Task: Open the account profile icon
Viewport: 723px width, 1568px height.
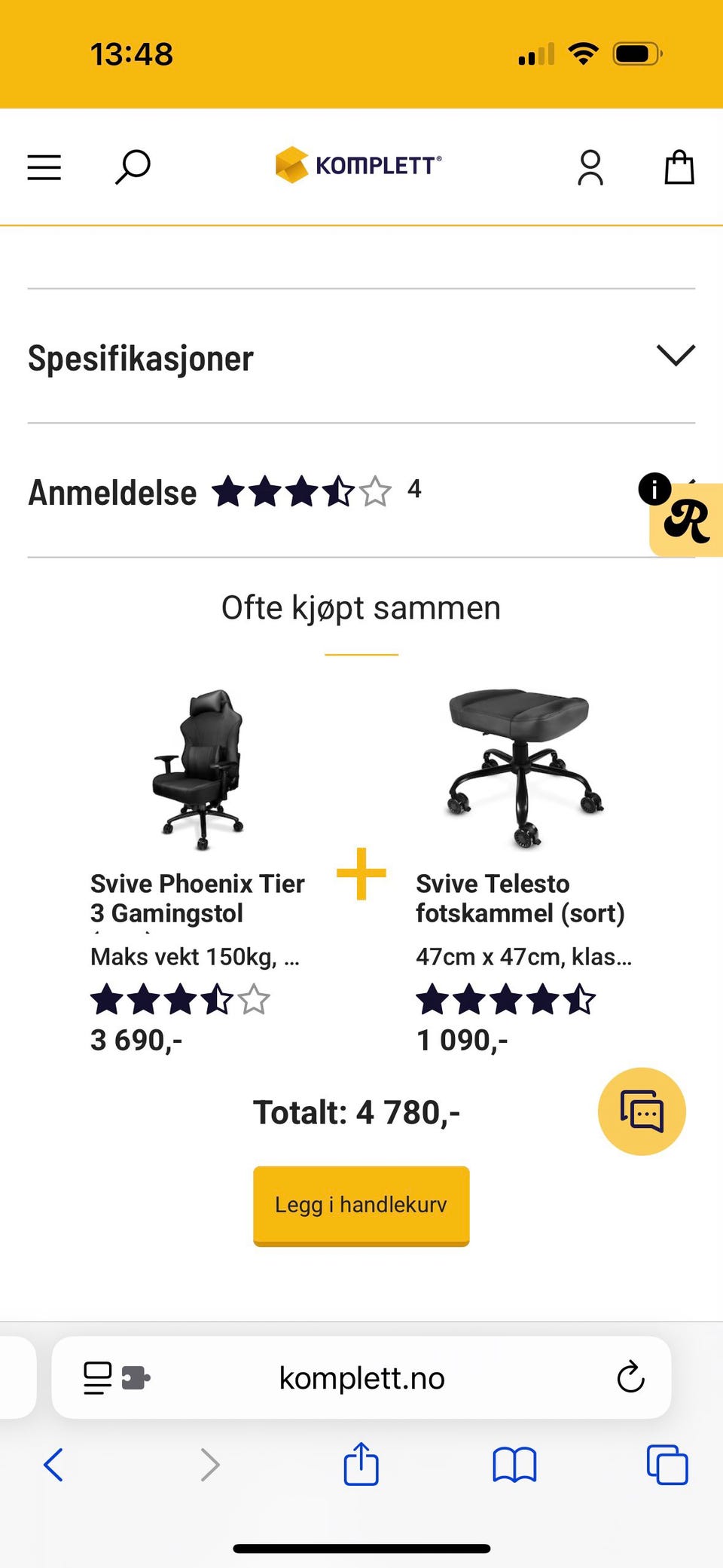Action: pyautogui.click(x=590, y=167)
